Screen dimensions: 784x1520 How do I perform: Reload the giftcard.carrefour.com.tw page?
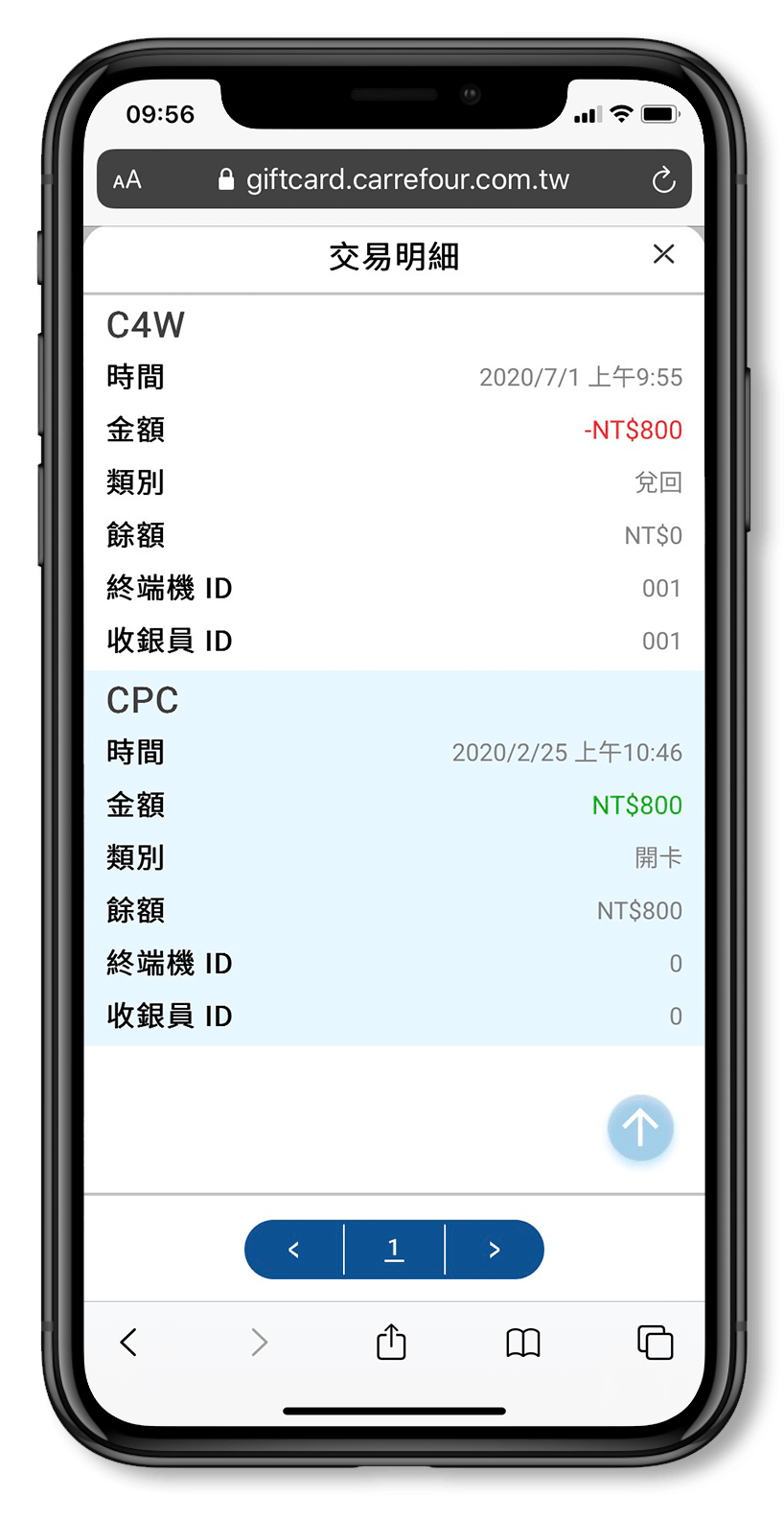point(663,180)
